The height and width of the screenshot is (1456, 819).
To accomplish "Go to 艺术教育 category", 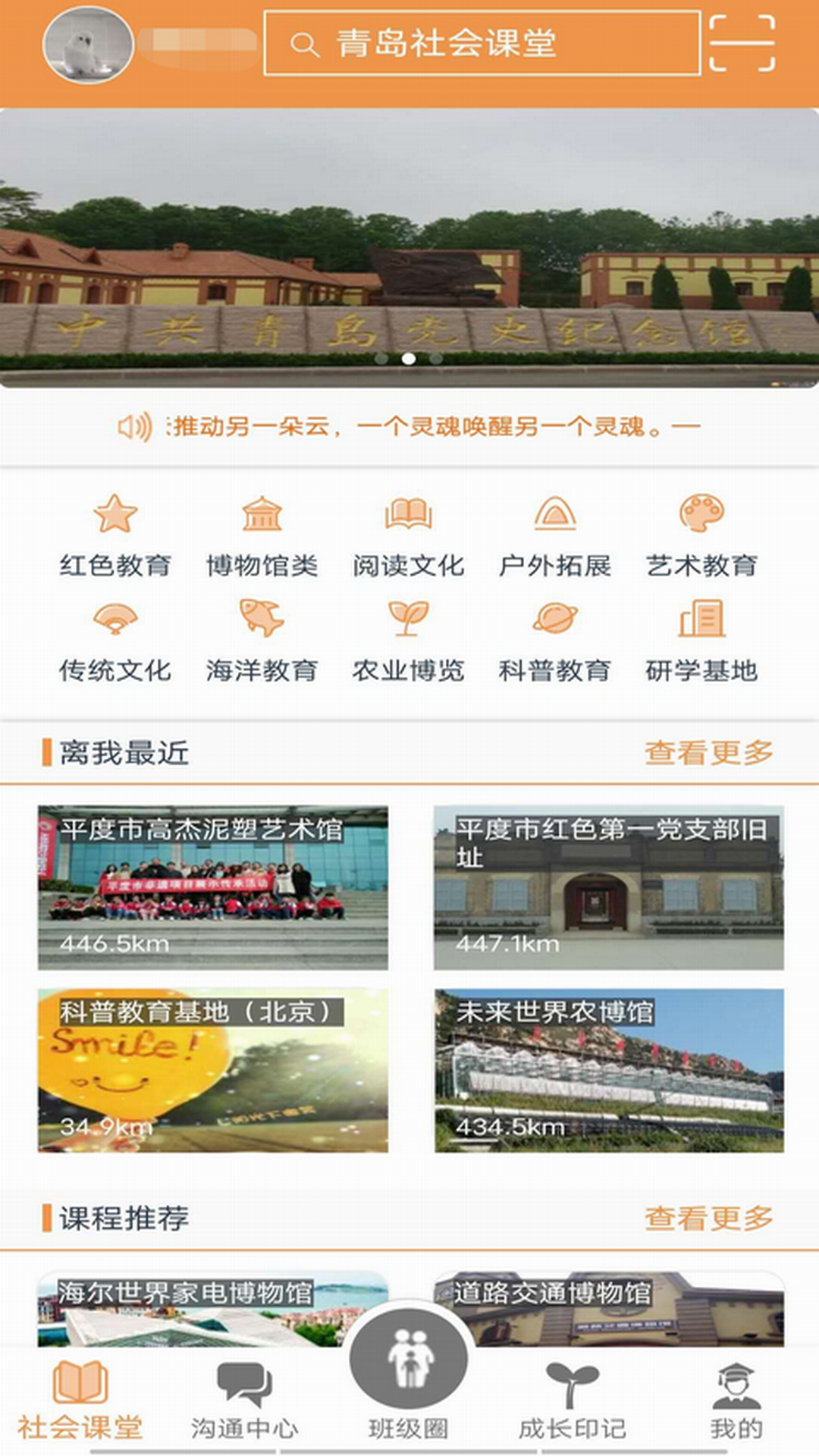I will 701,535.
